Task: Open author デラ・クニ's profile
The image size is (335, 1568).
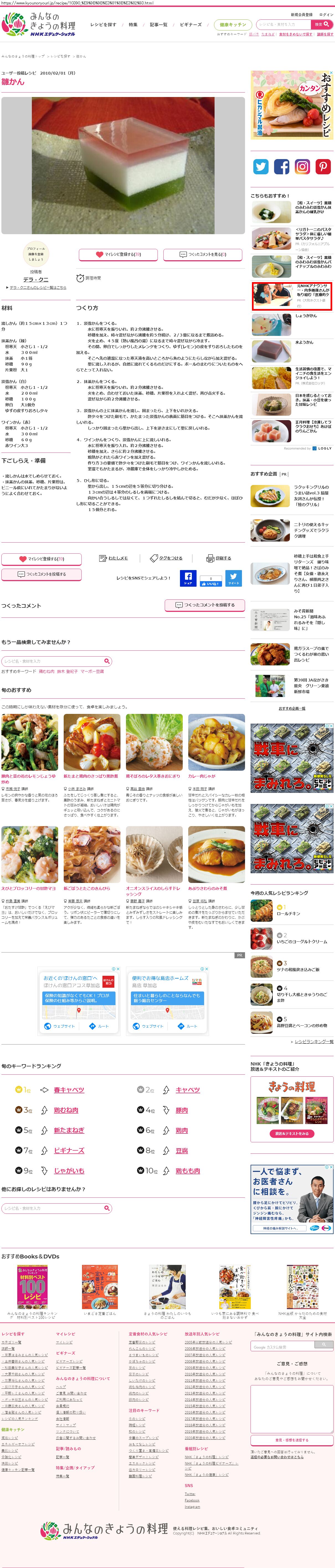Action: [36, 279]
